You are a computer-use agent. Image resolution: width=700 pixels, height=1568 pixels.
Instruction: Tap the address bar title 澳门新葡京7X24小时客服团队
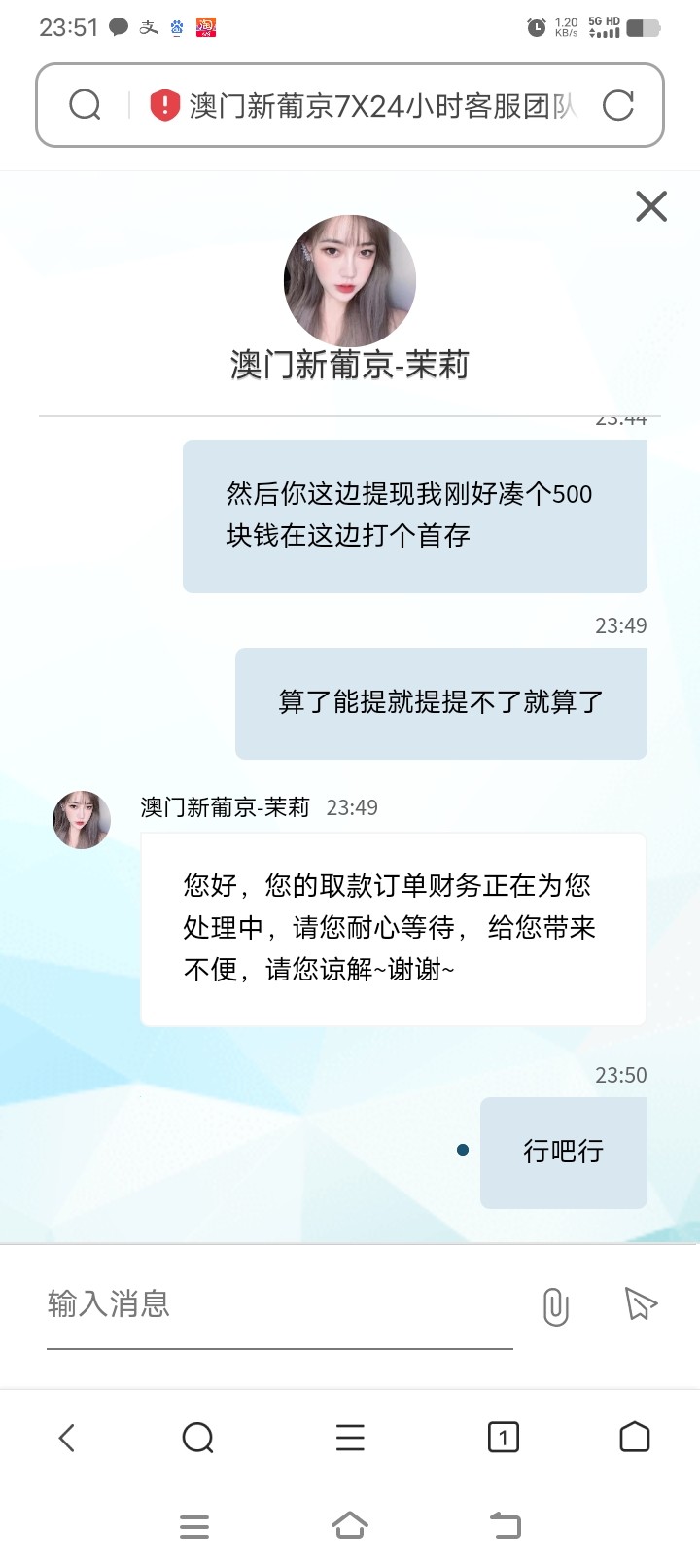[379, 105]
